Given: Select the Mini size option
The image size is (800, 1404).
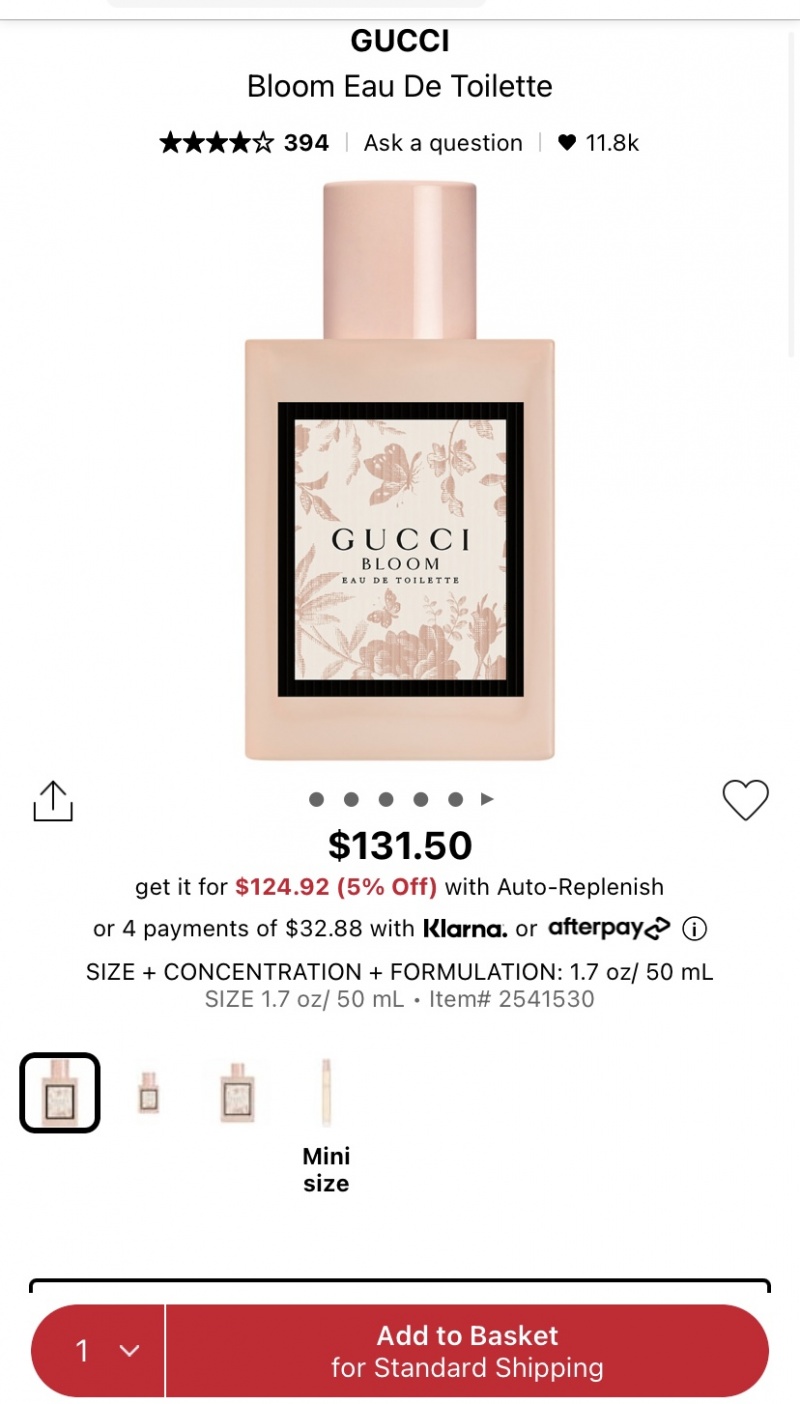Looking at the screenshot, I should (x=326, y=1093).
